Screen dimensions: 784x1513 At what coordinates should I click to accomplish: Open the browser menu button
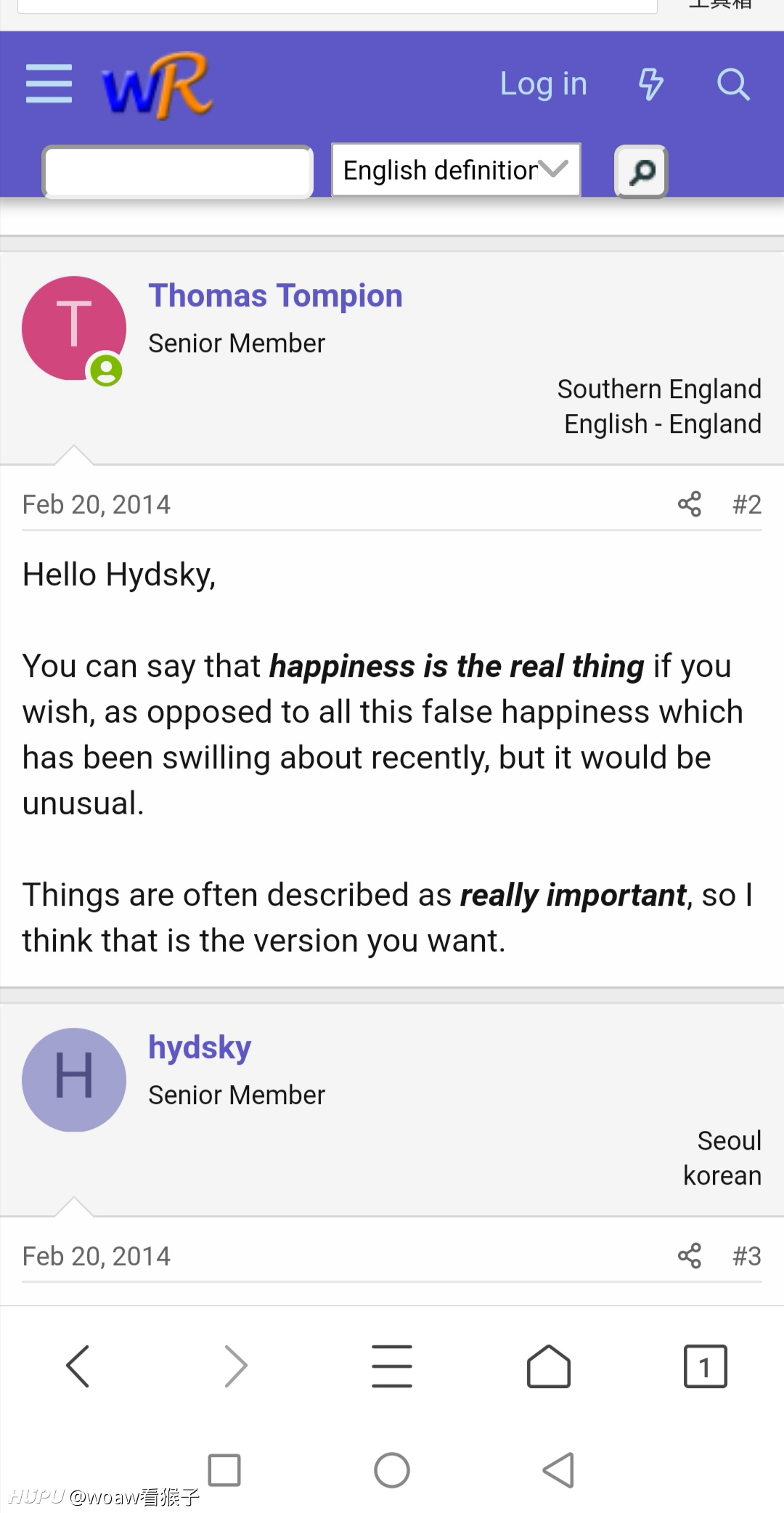tap(392, 1366)
